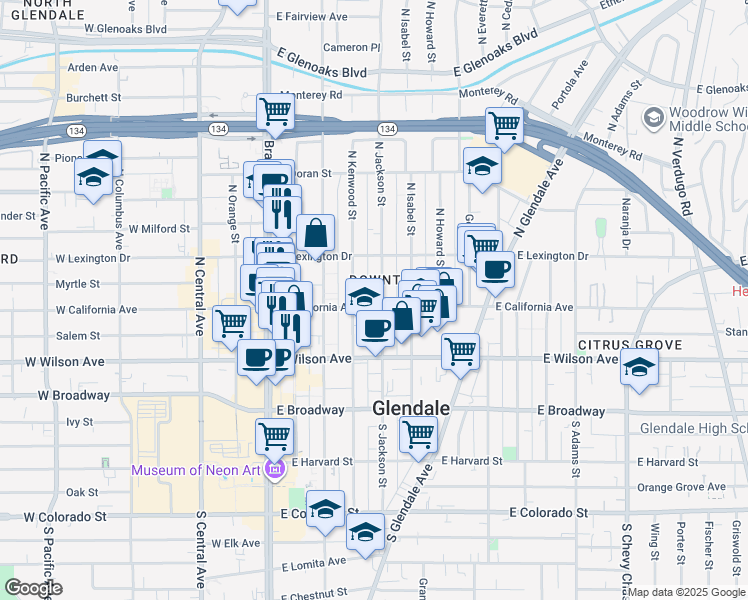Tap the shopping cart marker near Ivy St
The height and width of the screenshot is (600, 748).
tap(274, 436)
